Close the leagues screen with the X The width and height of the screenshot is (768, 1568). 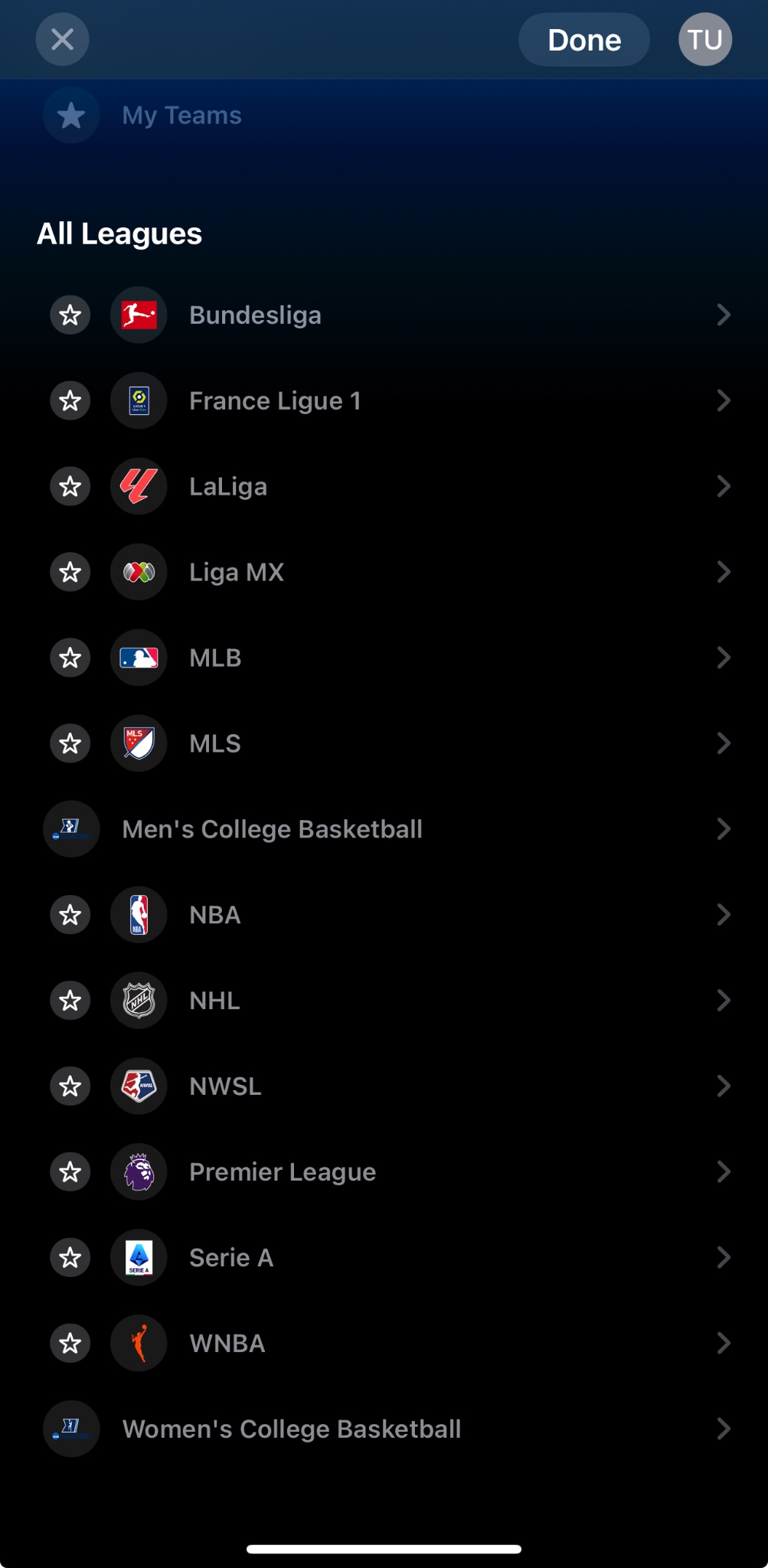(x=62, y=39)
